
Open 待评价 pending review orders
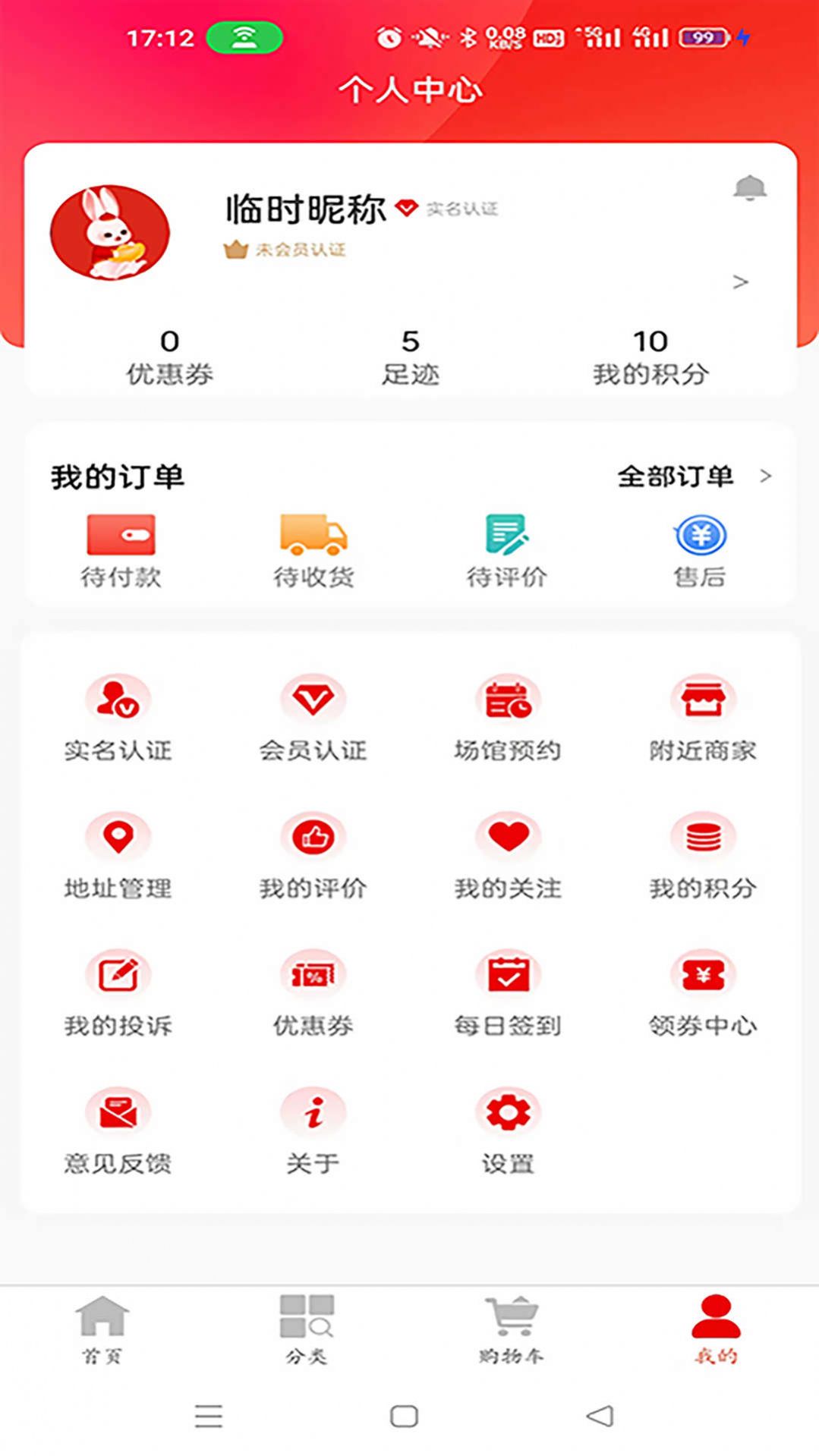(x=506, y=548)
